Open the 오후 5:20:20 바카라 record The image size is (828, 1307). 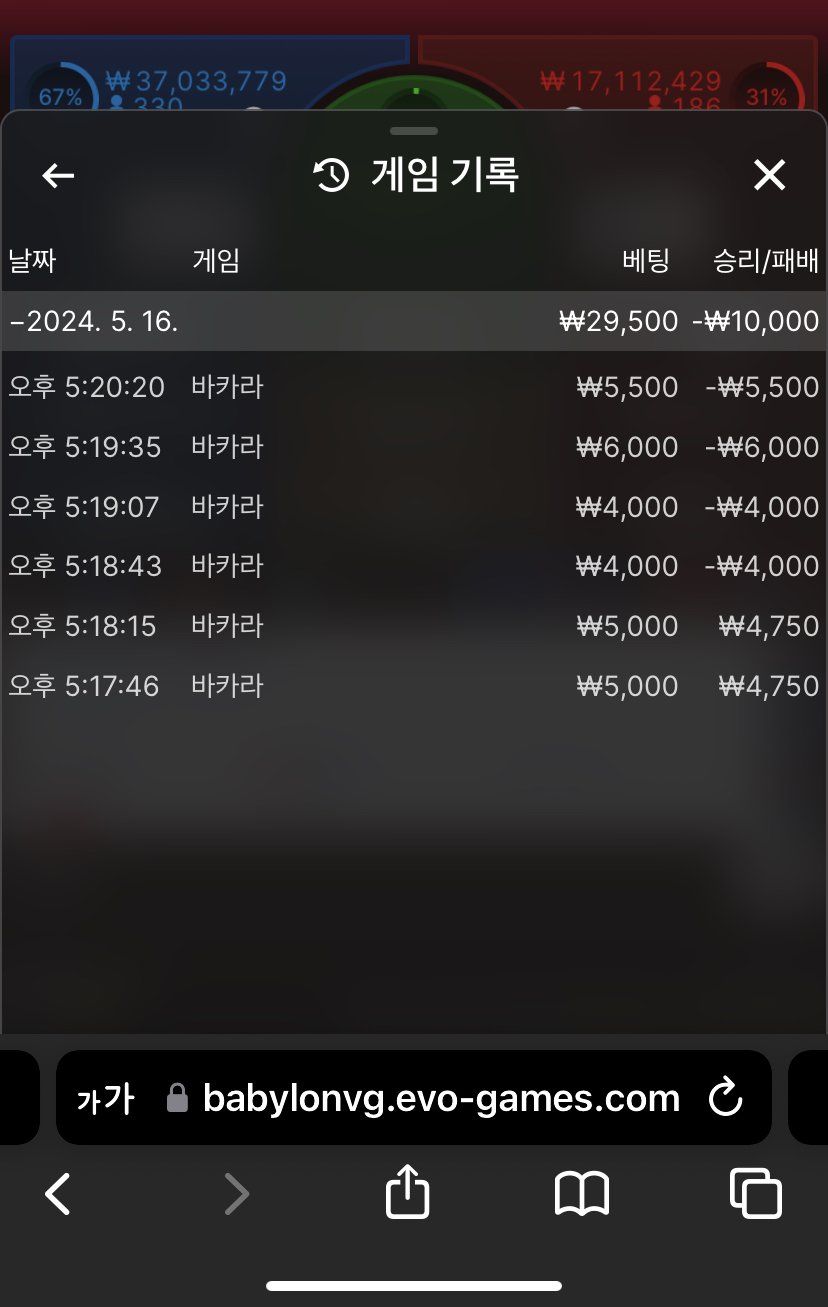point(414,387)
